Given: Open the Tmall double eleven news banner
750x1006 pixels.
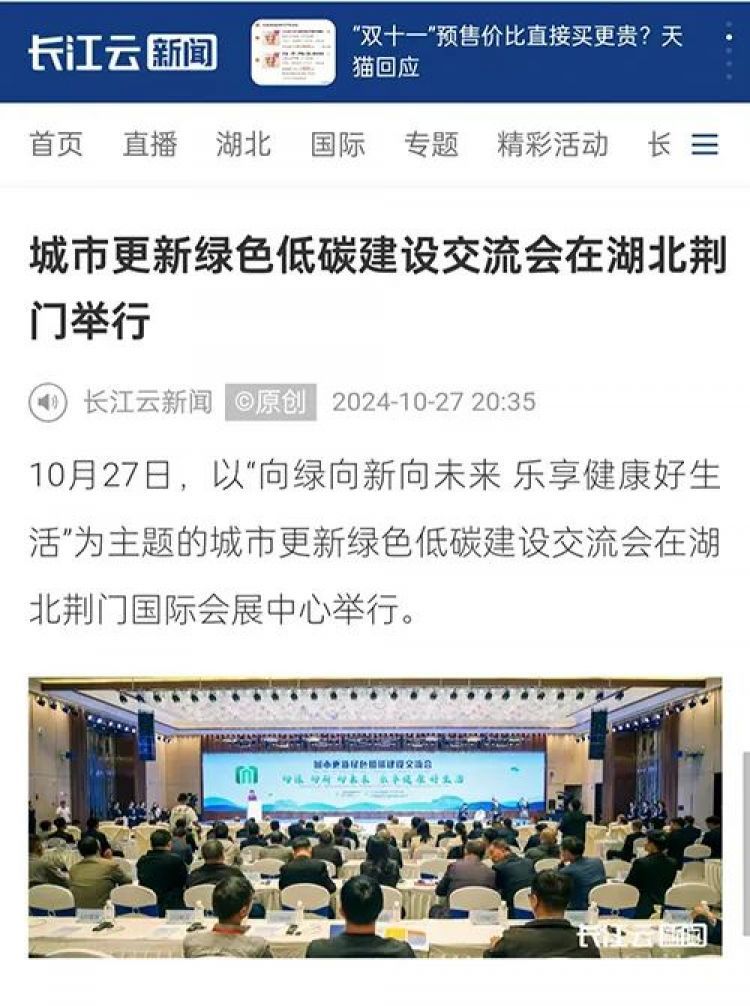Looking at the screenshot, I should [x=517, y=52].
